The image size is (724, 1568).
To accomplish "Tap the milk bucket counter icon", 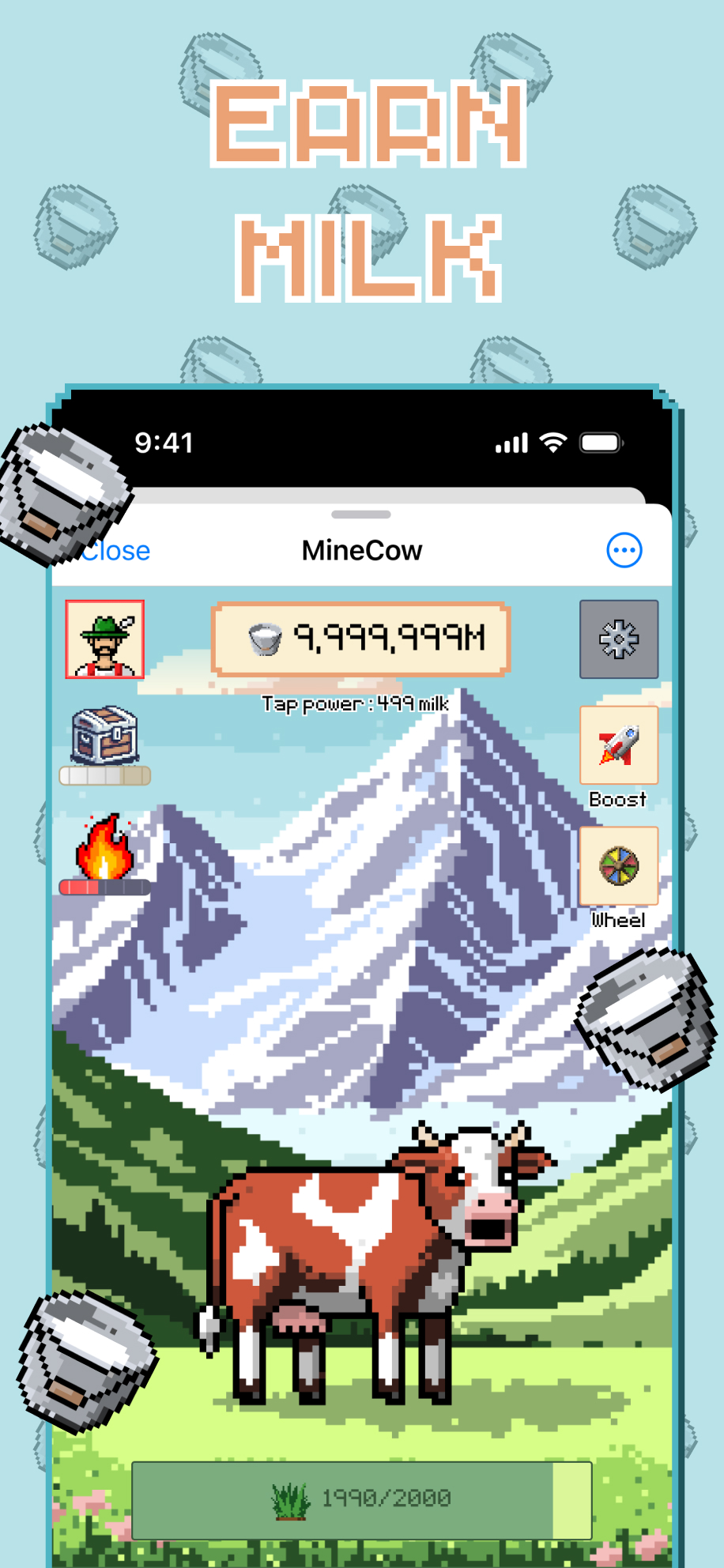I will (x=263, y=638).
